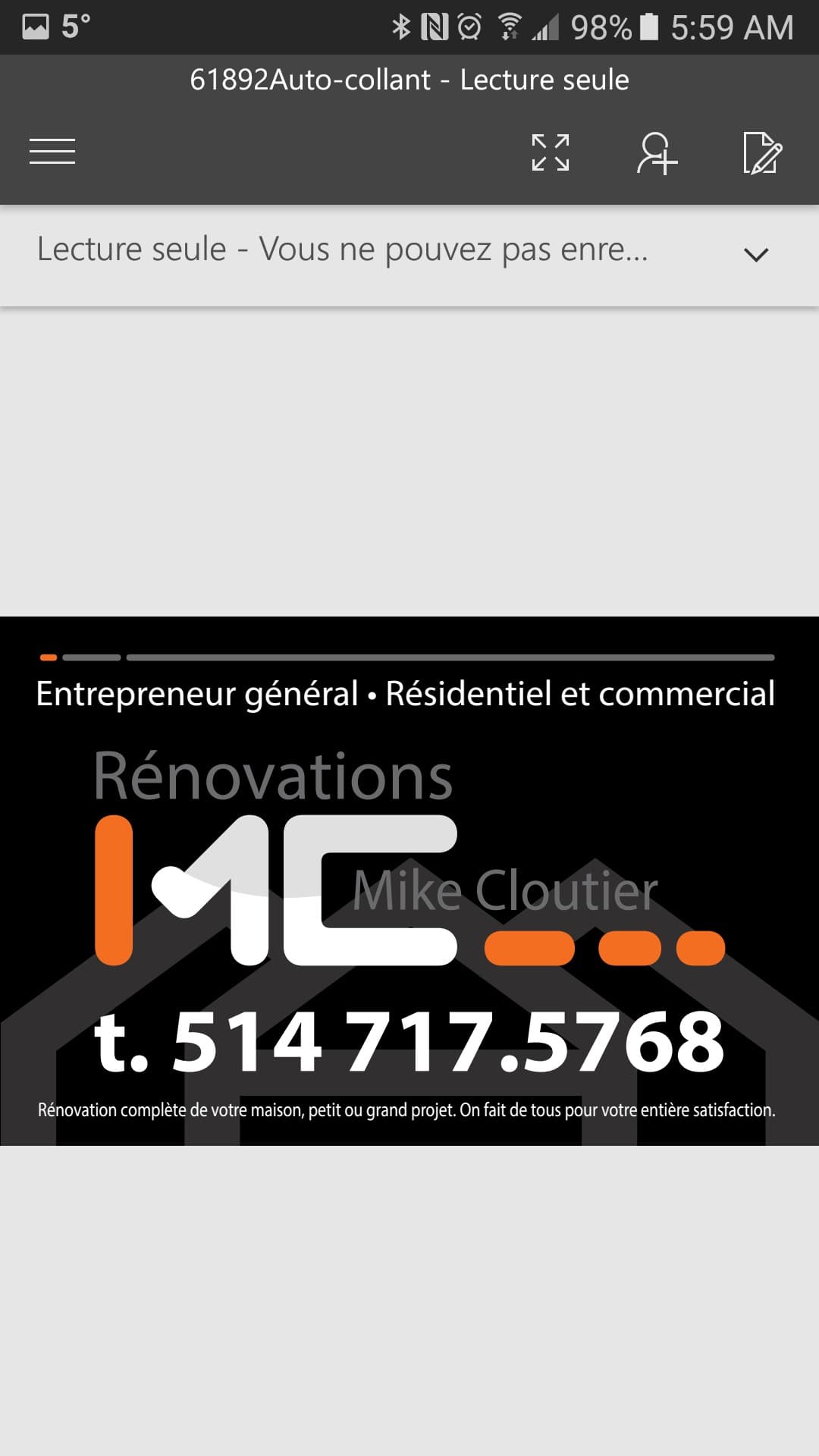Open the hamburger menu

[x=52, y=152]
